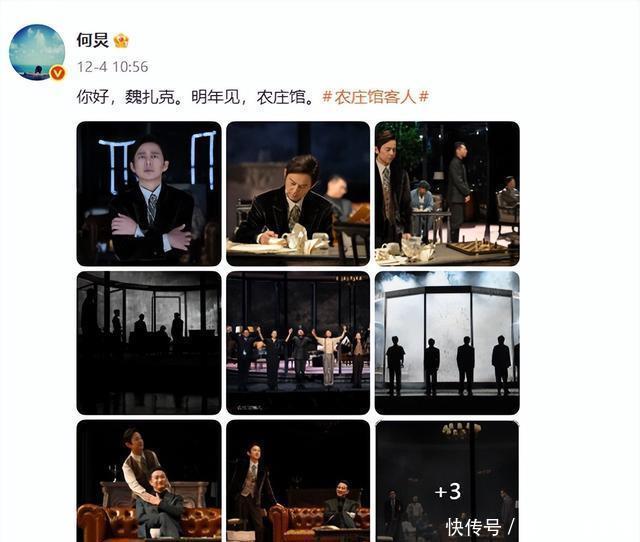Open the photo of man standing beside sofa

[298, 481]
